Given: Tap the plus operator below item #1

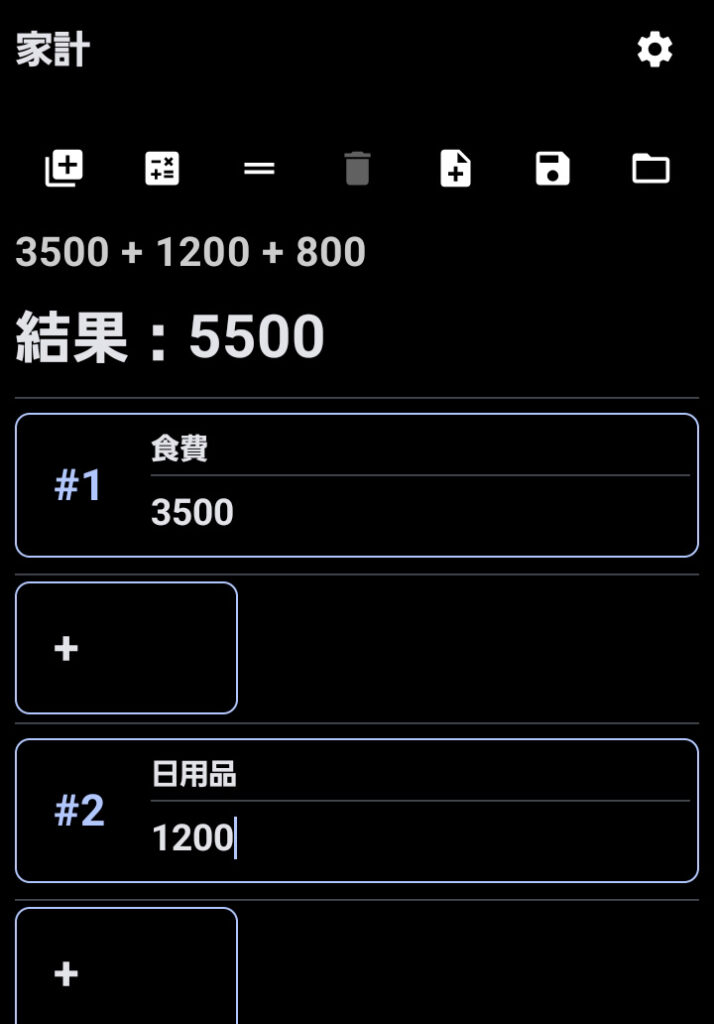Looking at the screenshot, I should (126, 648).
